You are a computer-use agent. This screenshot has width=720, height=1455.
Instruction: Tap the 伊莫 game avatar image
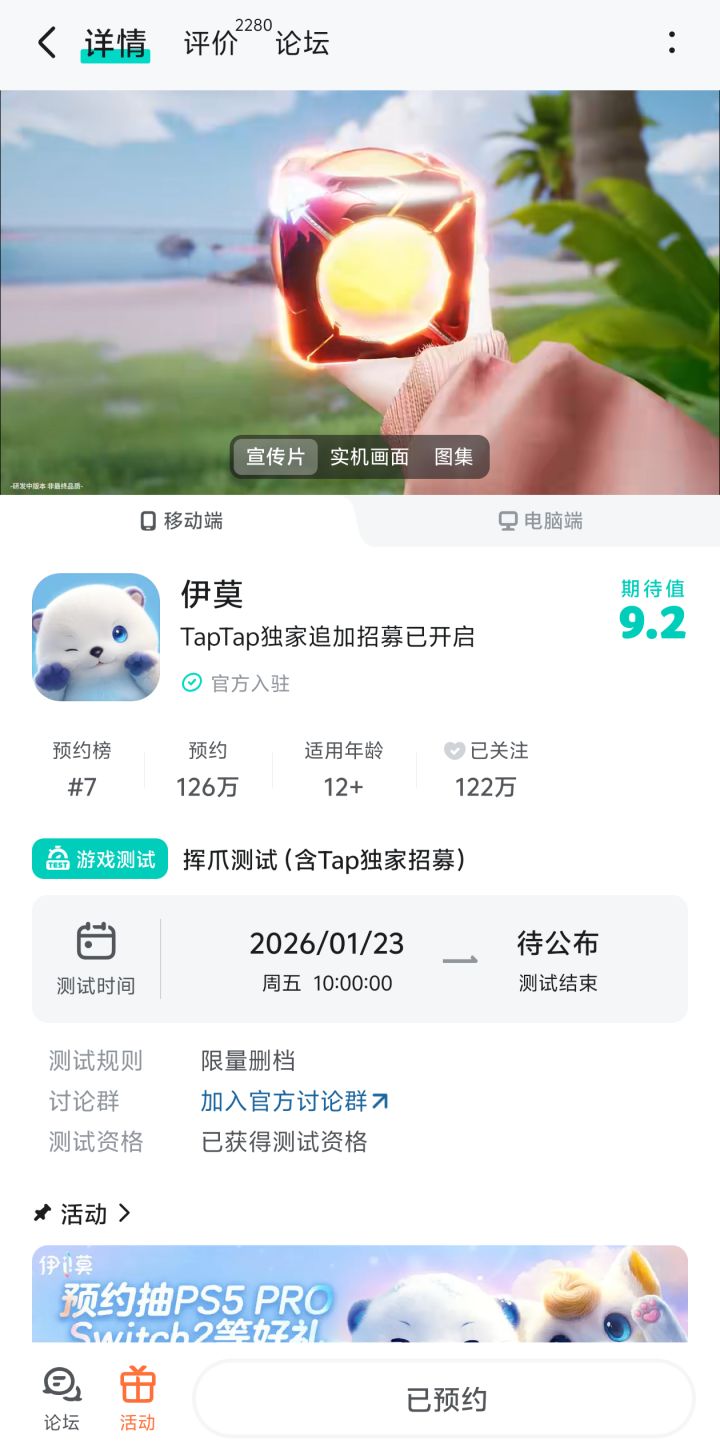coord(95,637)
